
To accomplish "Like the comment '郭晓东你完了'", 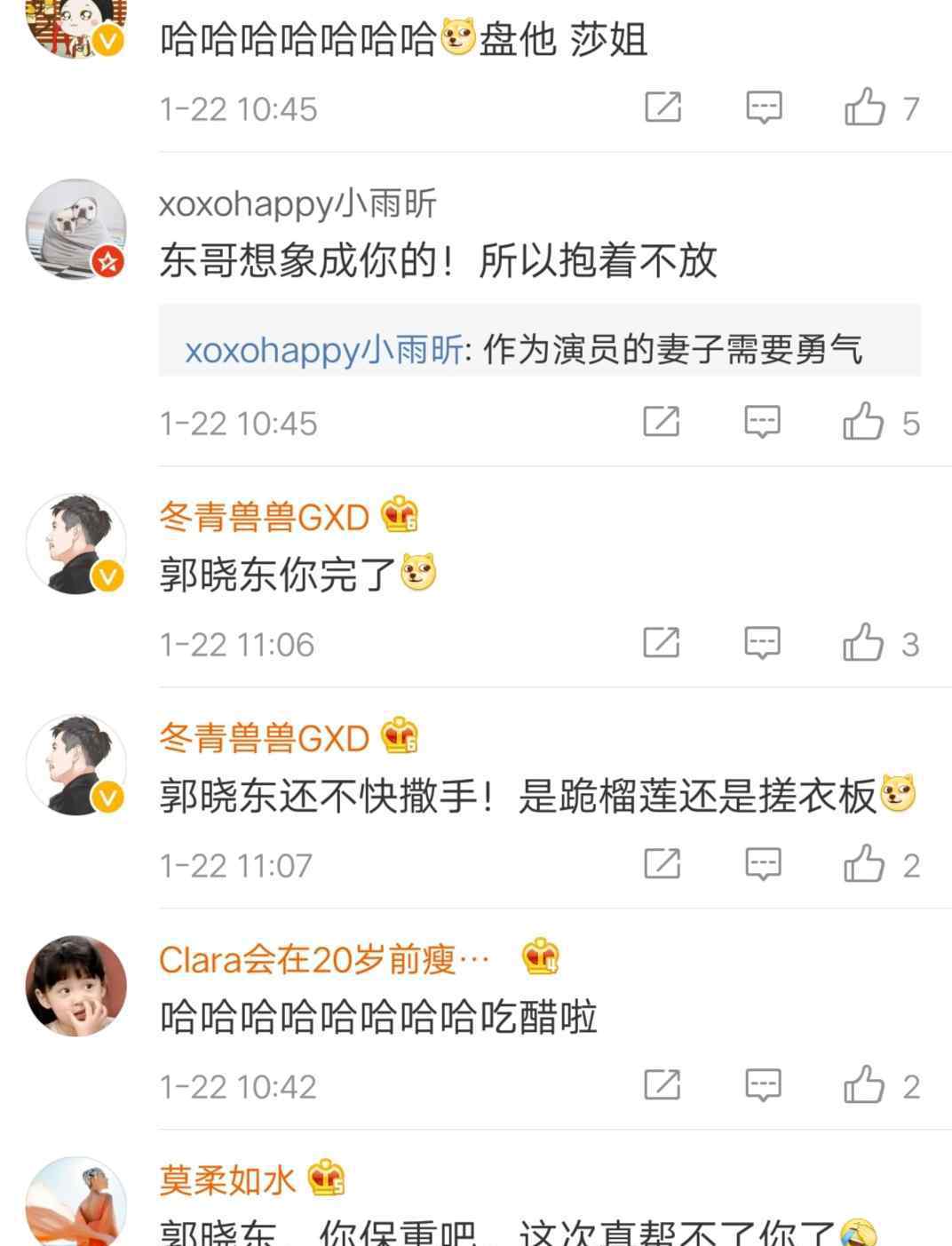I will coord(863,643).
